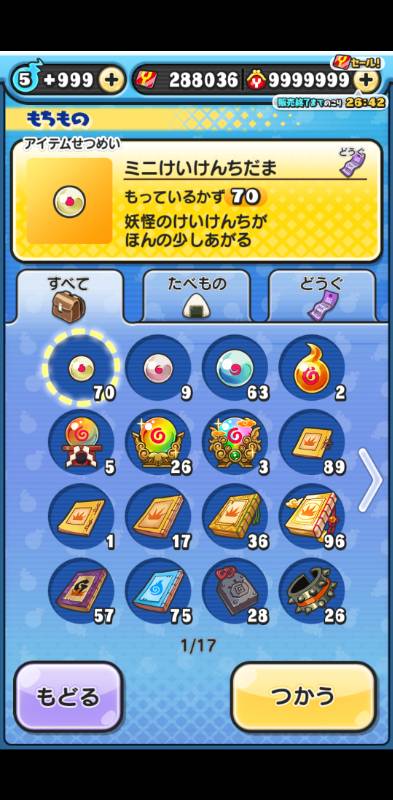Tap もどる to go back
The height and width of the screenshot is (800, 393).
coord(68,697)
